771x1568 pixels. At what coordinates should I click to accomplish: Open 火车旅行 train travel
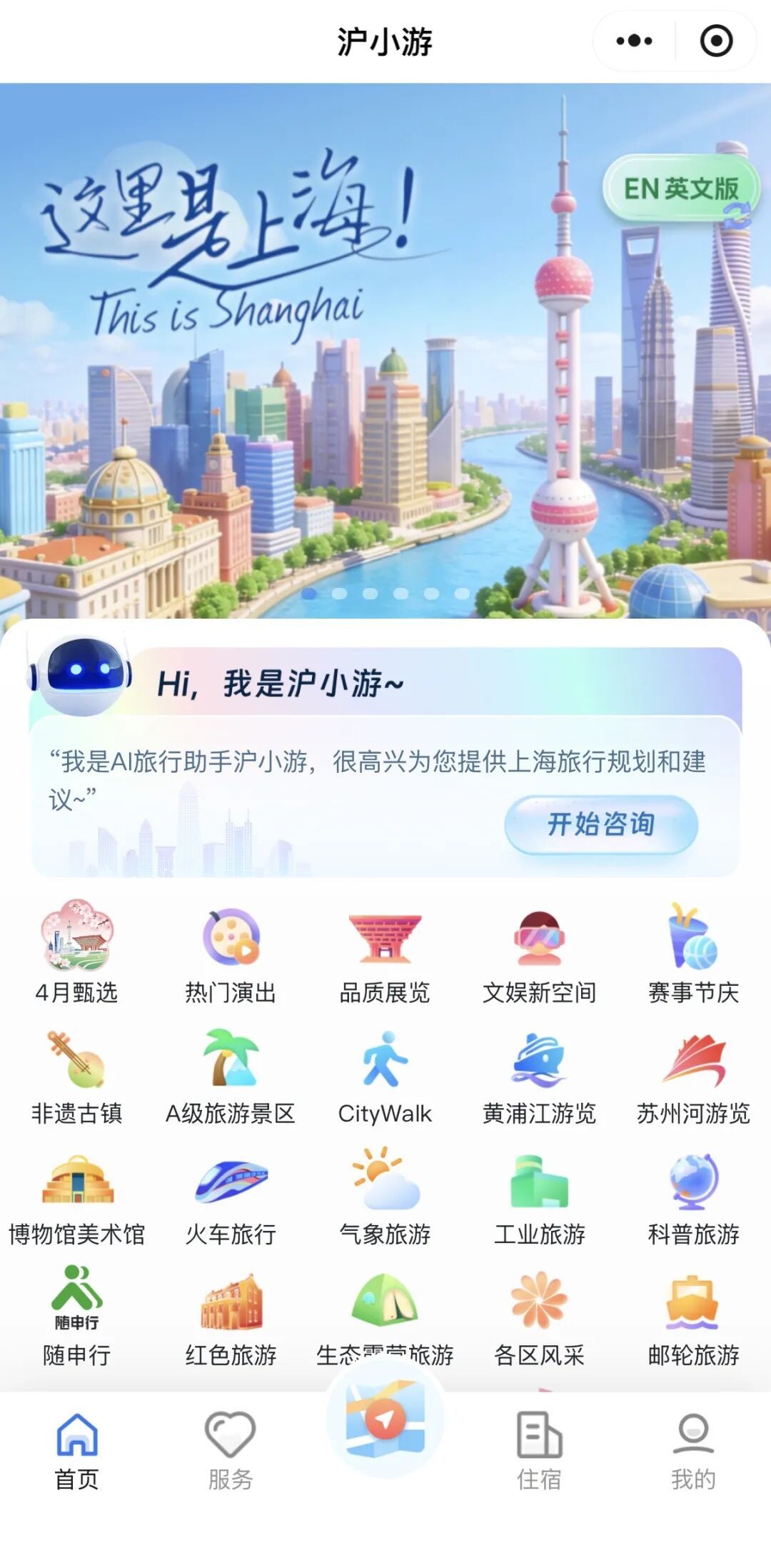231,1194
